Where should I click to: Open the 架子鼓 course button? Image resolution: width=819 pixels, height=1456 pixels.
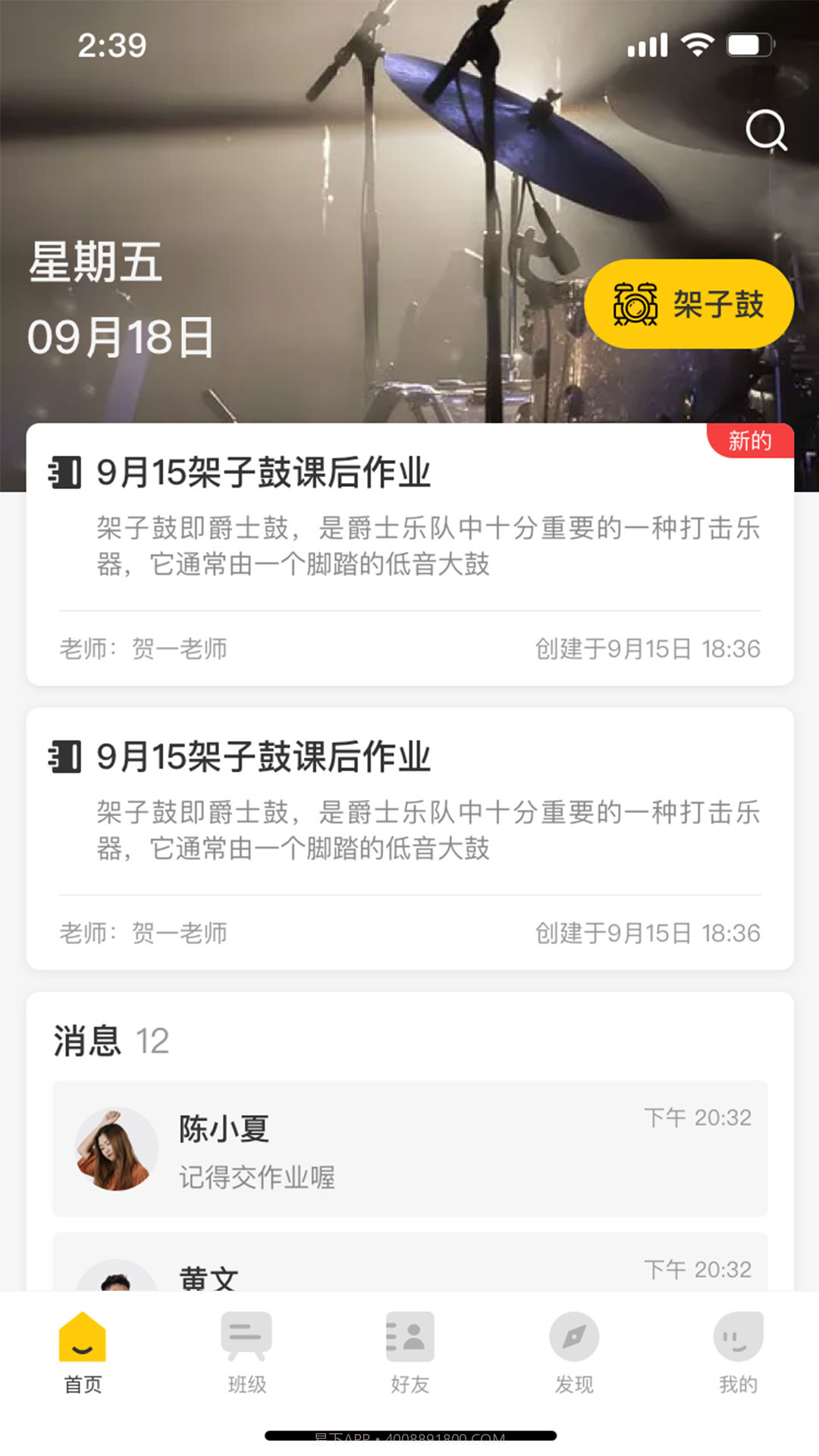(690, 303)
